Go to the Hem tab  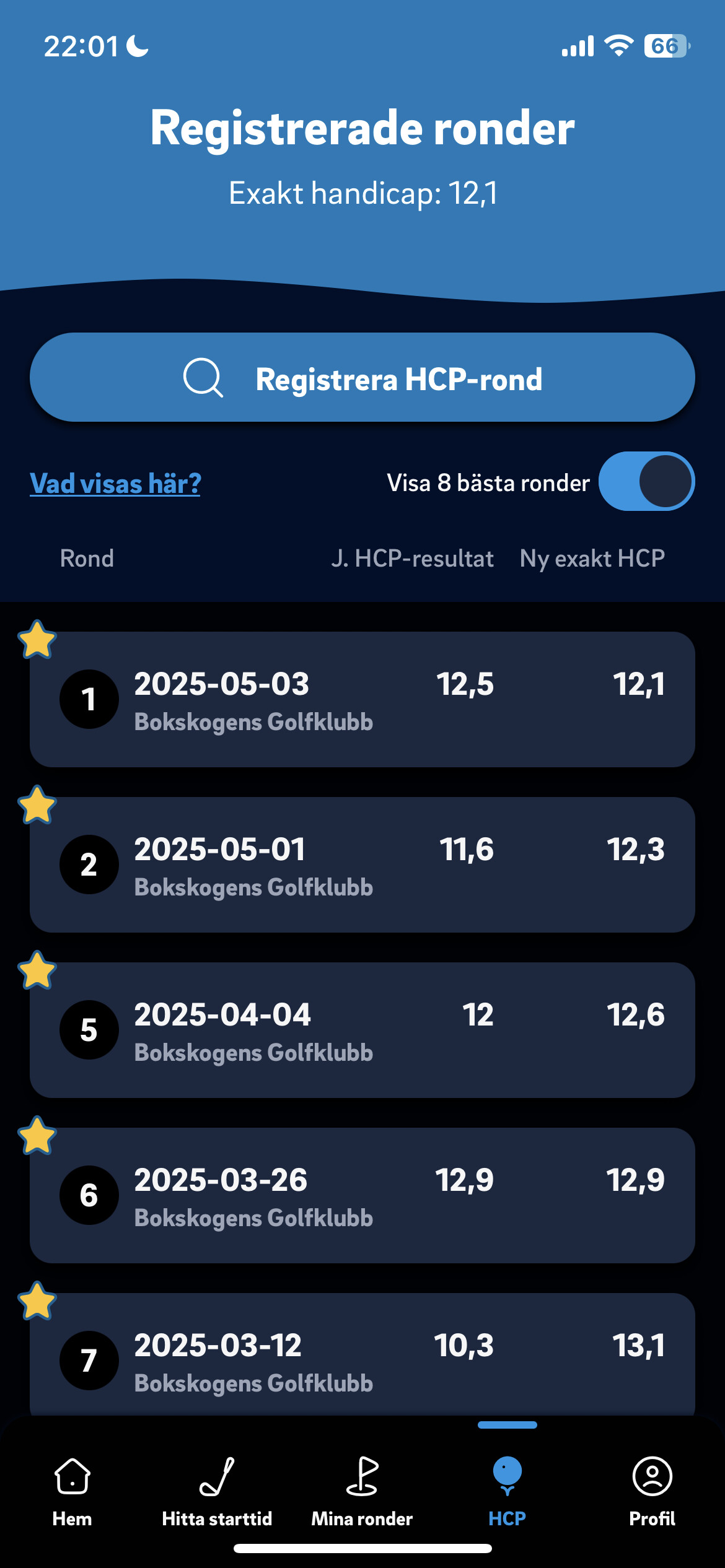tap(72, 1492)
